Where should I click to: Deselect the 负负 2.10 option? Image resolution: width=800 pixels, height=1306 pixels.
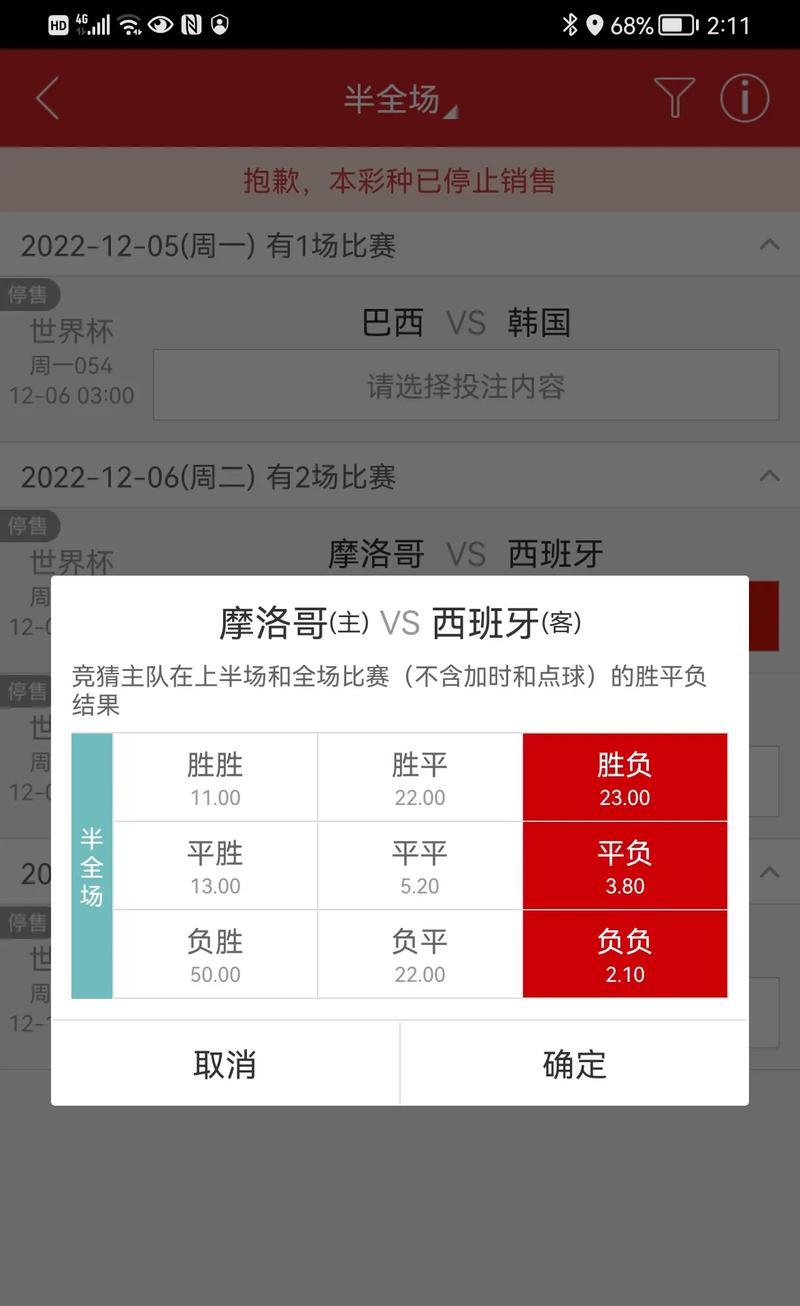click(625, 954)
